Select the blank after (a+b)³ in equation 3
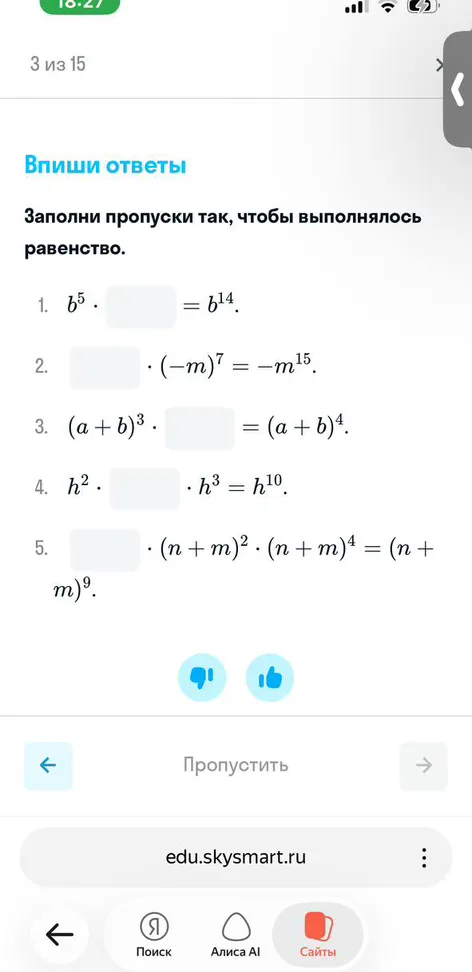Viewport: 472px width, 972px height. (x=200, y=428)
